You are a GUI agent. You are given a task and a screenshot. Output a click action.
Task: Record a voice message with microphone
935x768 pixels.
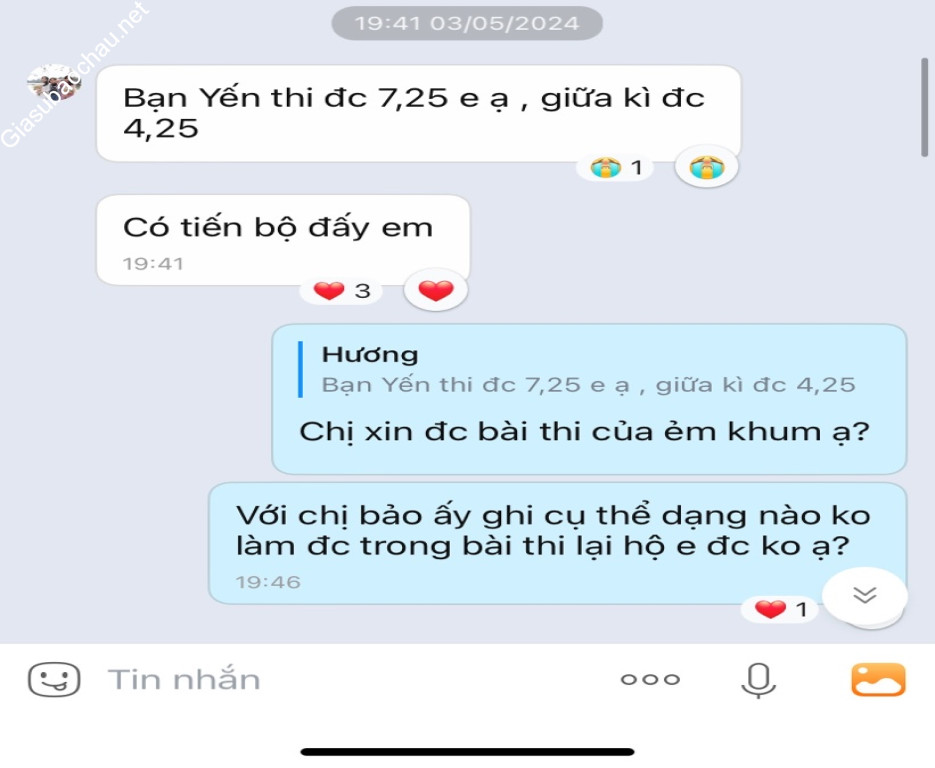[x=758, y=680]
